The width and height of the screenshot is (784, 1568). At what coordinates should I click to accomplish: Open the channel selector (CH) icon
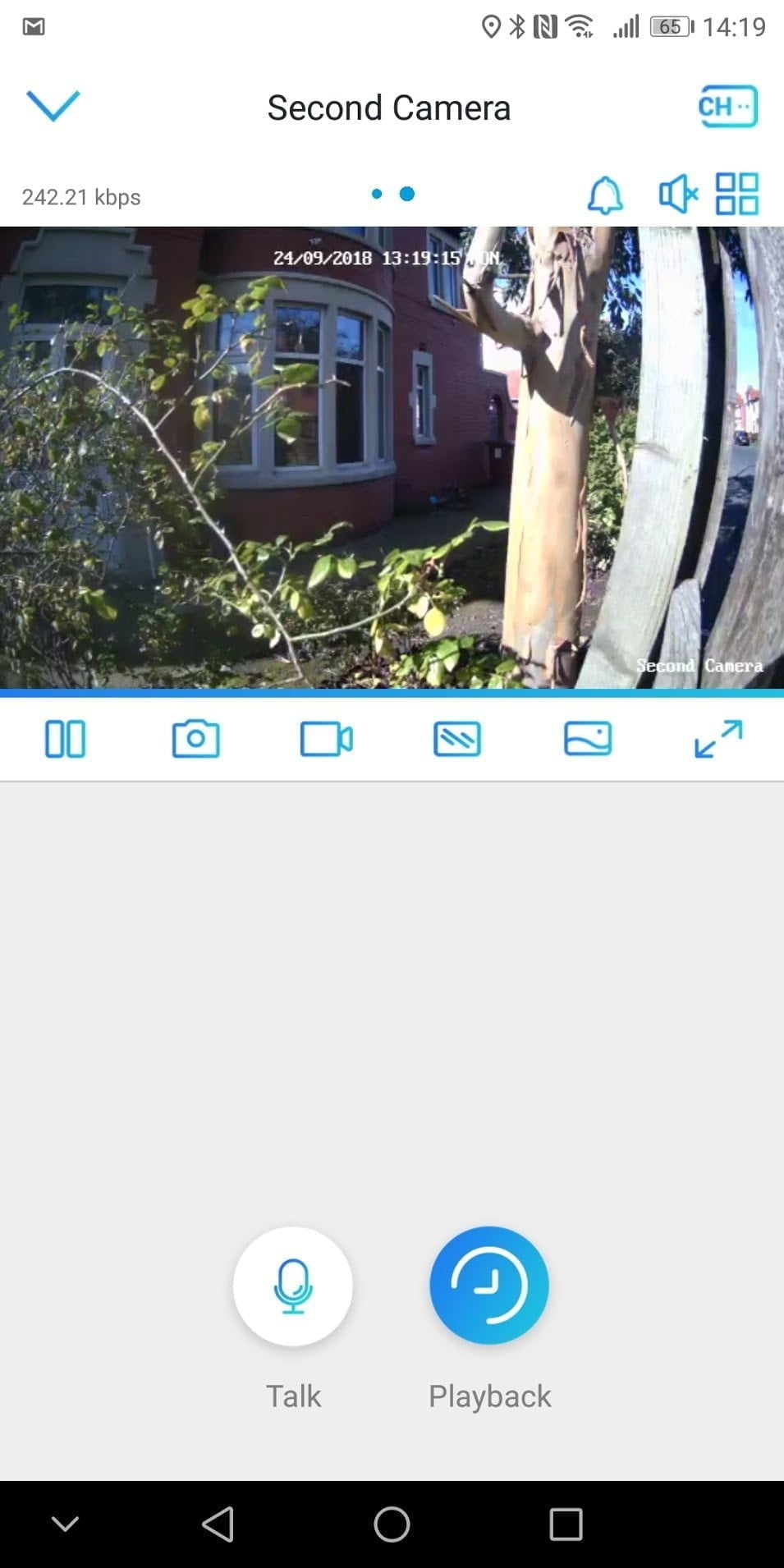click(x=727, y=107)
